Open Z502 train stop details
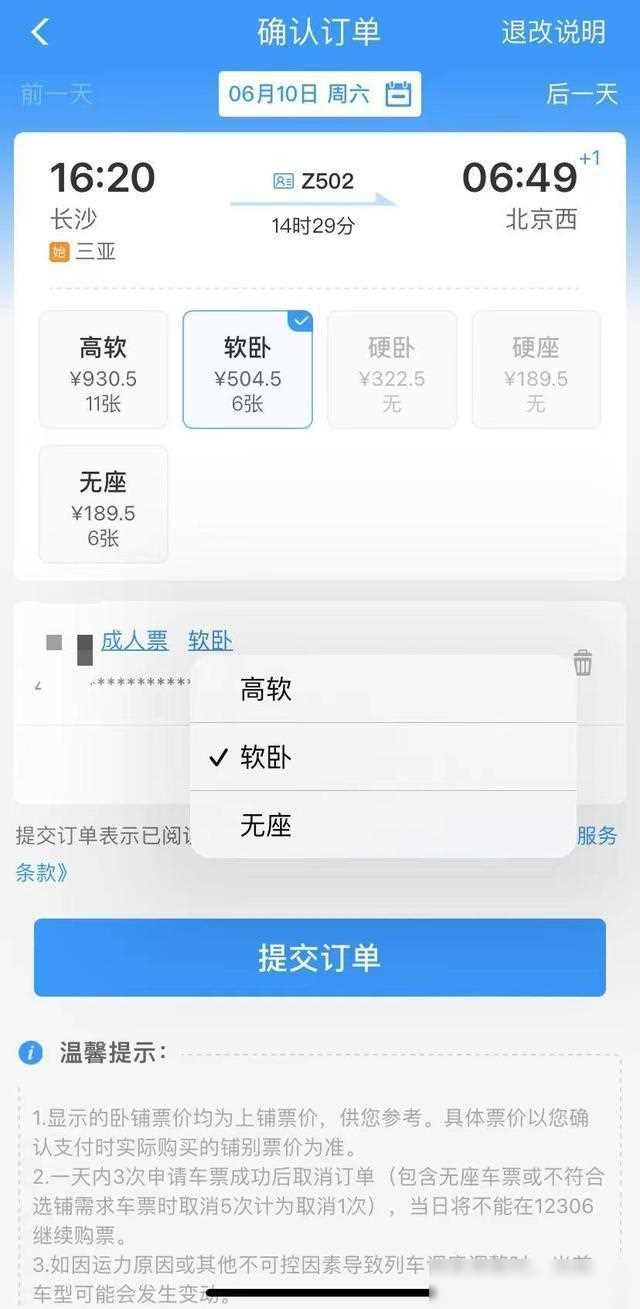The width and height of the screenshot is (640, 1309). [x=314, y=182]
